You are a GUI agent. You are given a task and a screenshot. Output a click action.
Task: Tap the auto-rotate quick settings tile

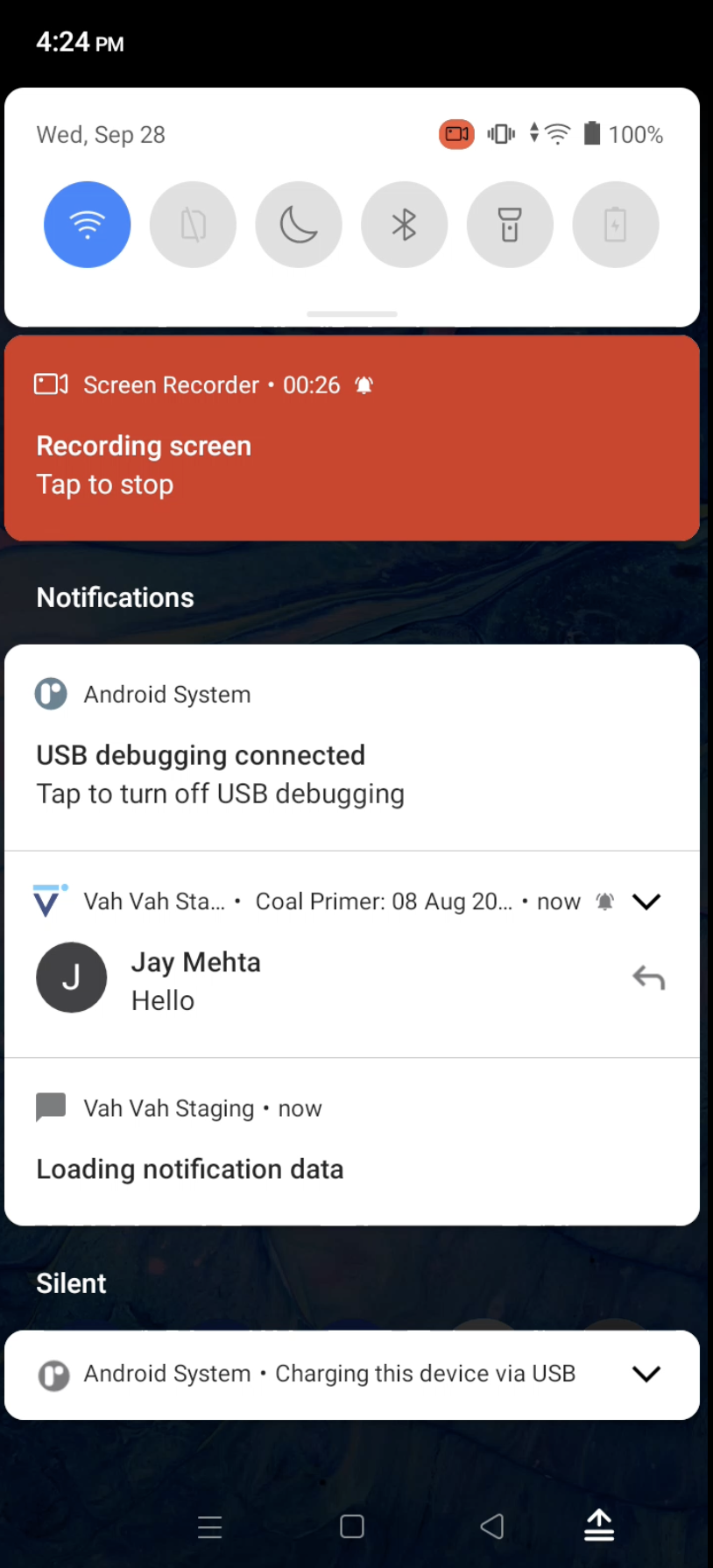point(193,224)
